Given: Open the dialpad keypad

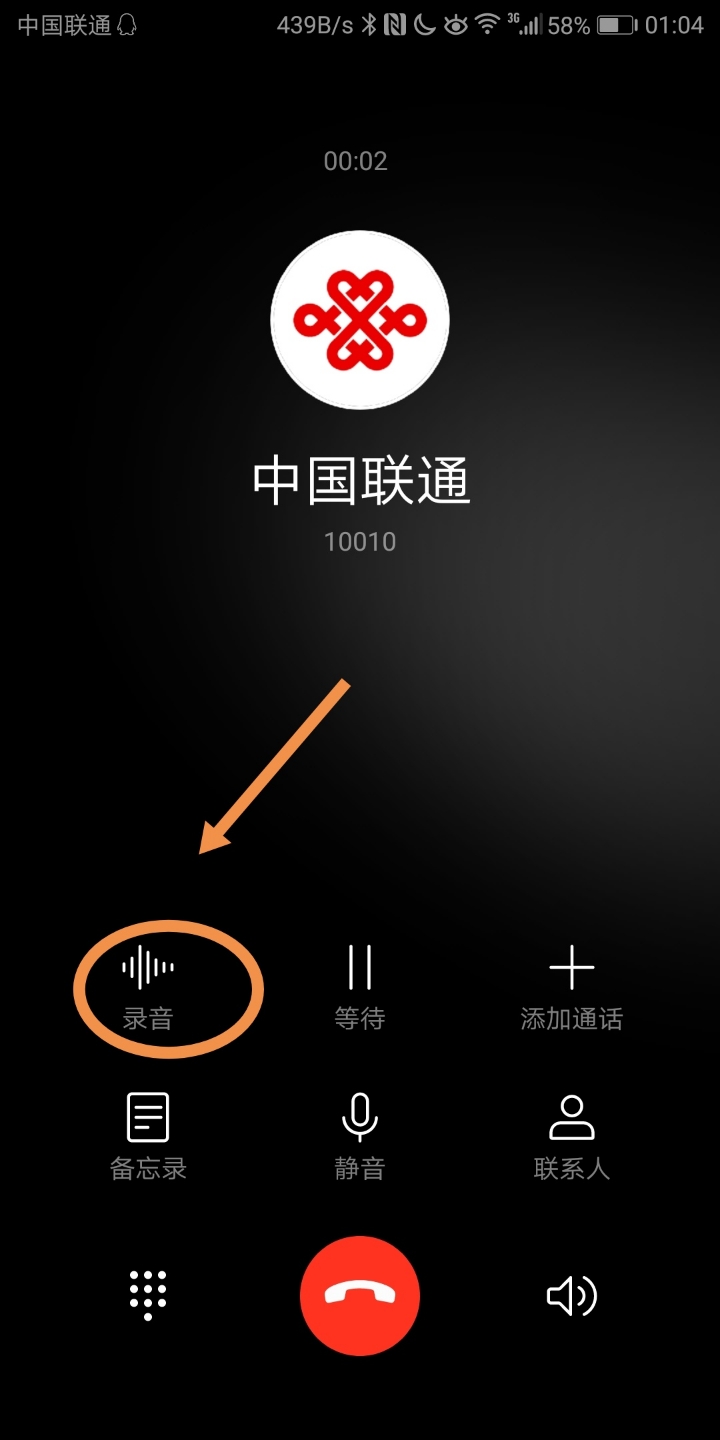Looking at the screenshot, I should pyautogui.click(x=147, y=1295).
